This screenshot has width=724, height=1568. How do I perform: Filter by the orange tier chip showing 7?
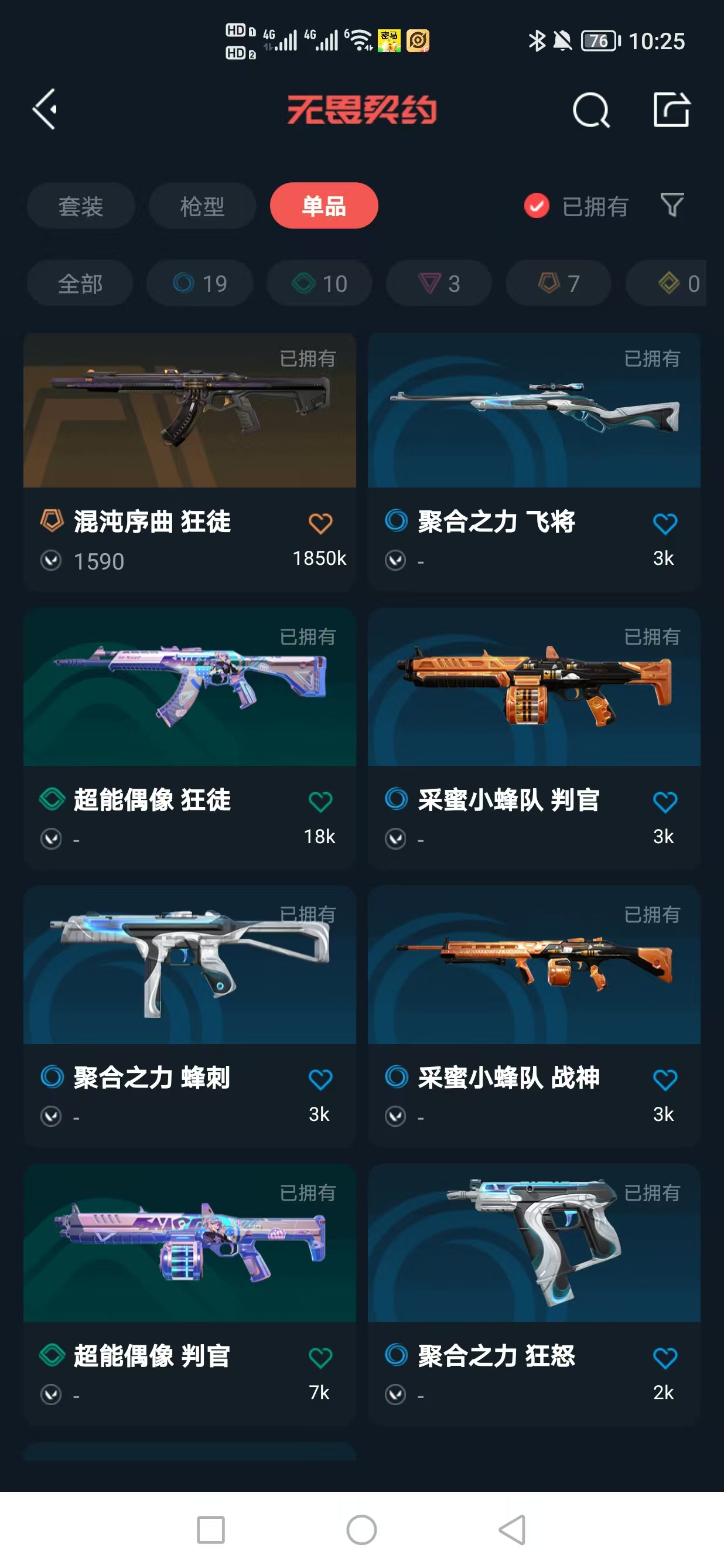(558, 284)
